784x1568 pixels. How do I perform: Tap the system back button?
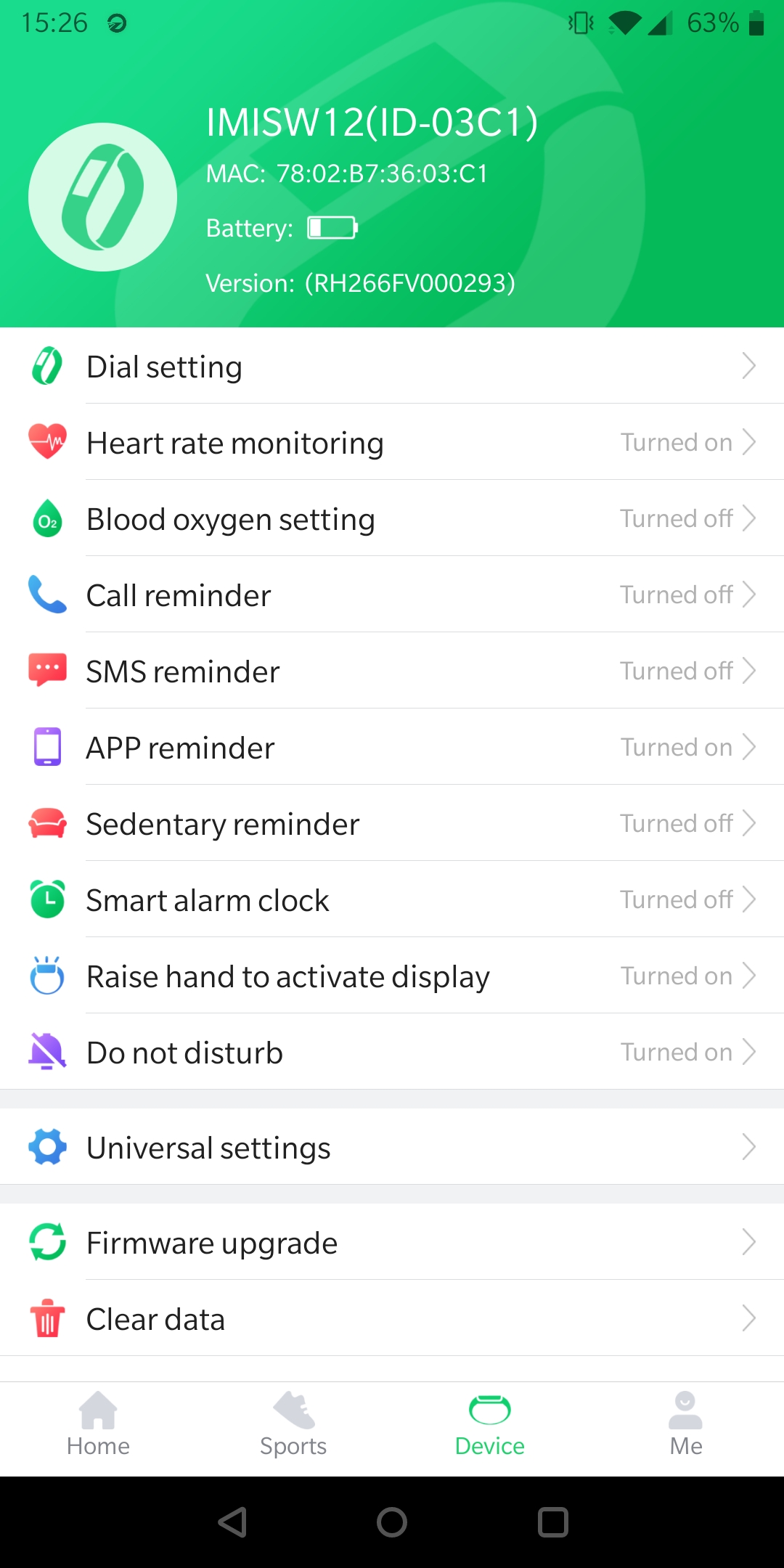(233, 1522)
